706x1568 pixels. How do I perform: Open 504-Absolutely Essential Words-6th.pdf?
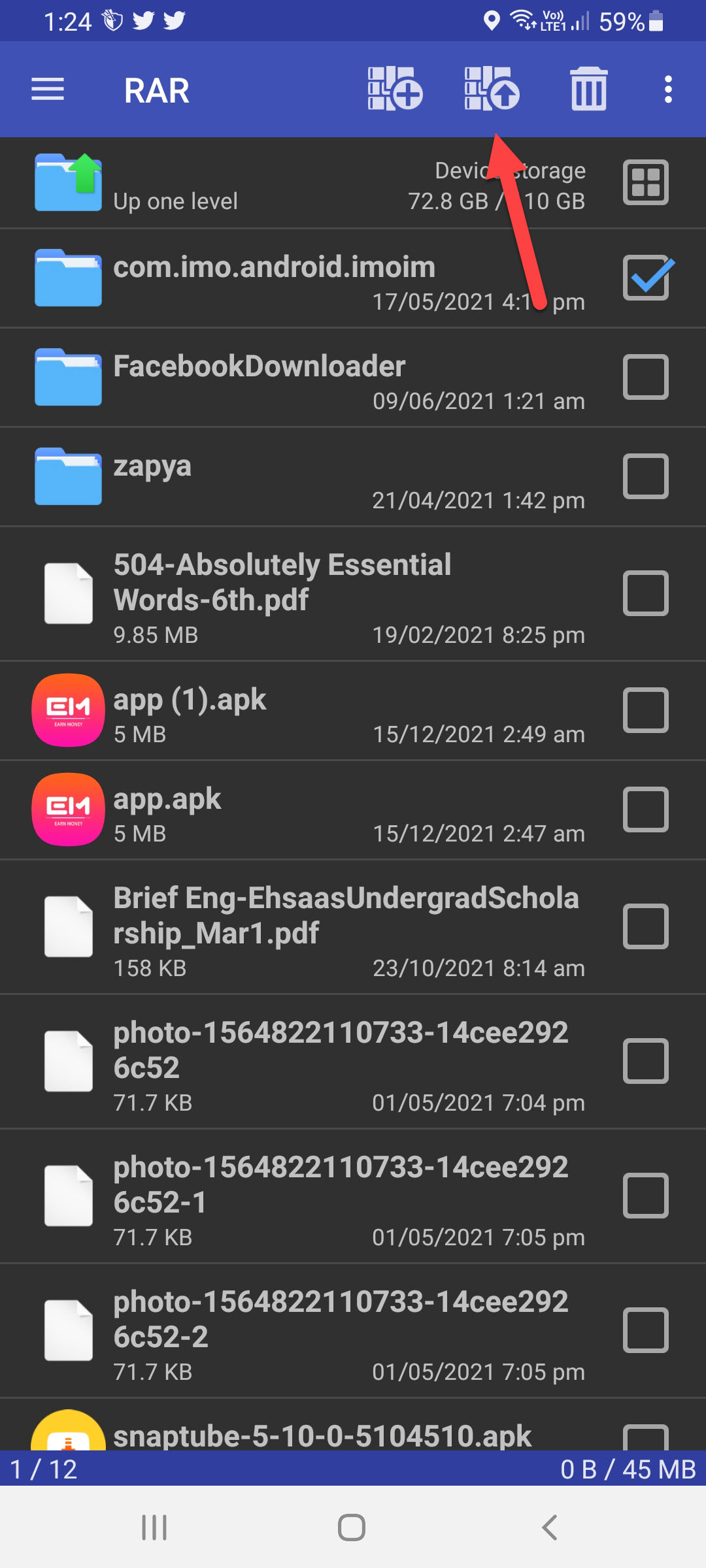(282, 593)
